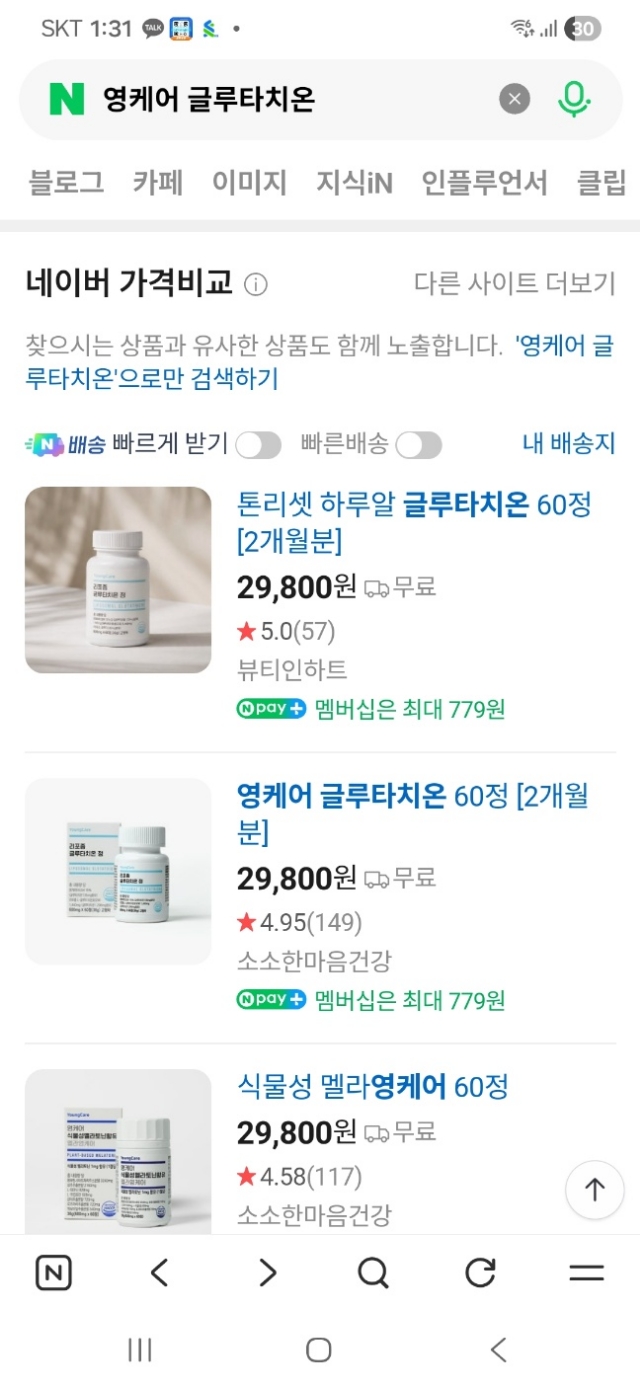Toggle N배송 빠르게 받기 switch

[258, 445]
